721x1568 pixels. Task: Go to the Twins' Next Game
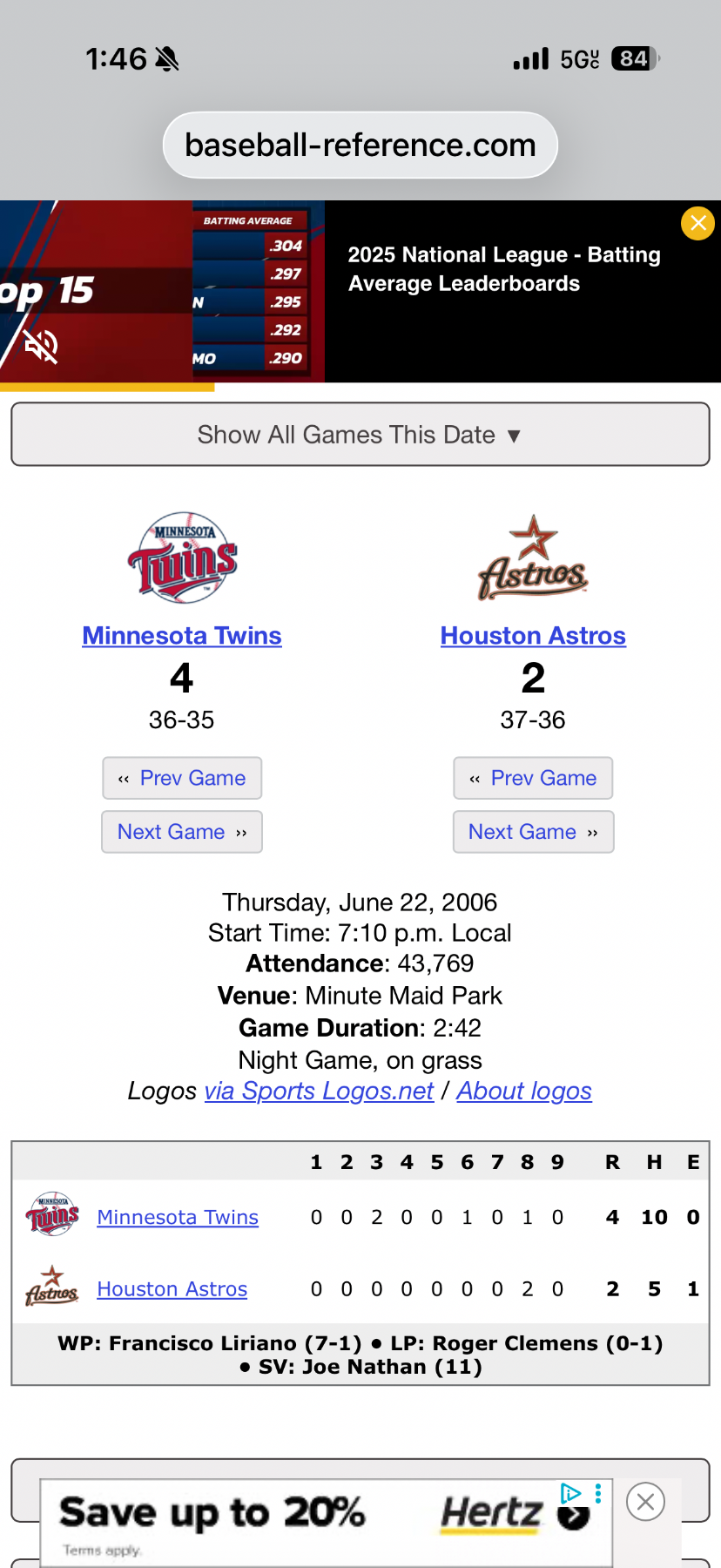[182, 832]
